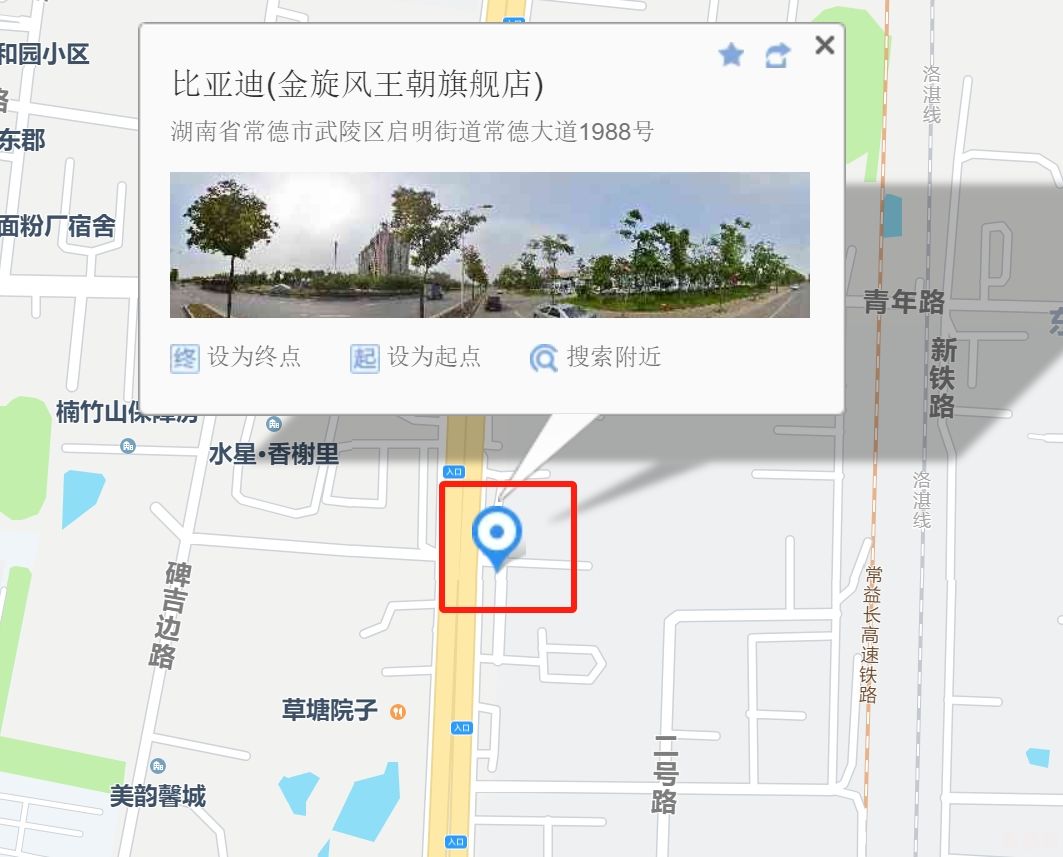Choose 设为起点 to set as start

[416, 357]
